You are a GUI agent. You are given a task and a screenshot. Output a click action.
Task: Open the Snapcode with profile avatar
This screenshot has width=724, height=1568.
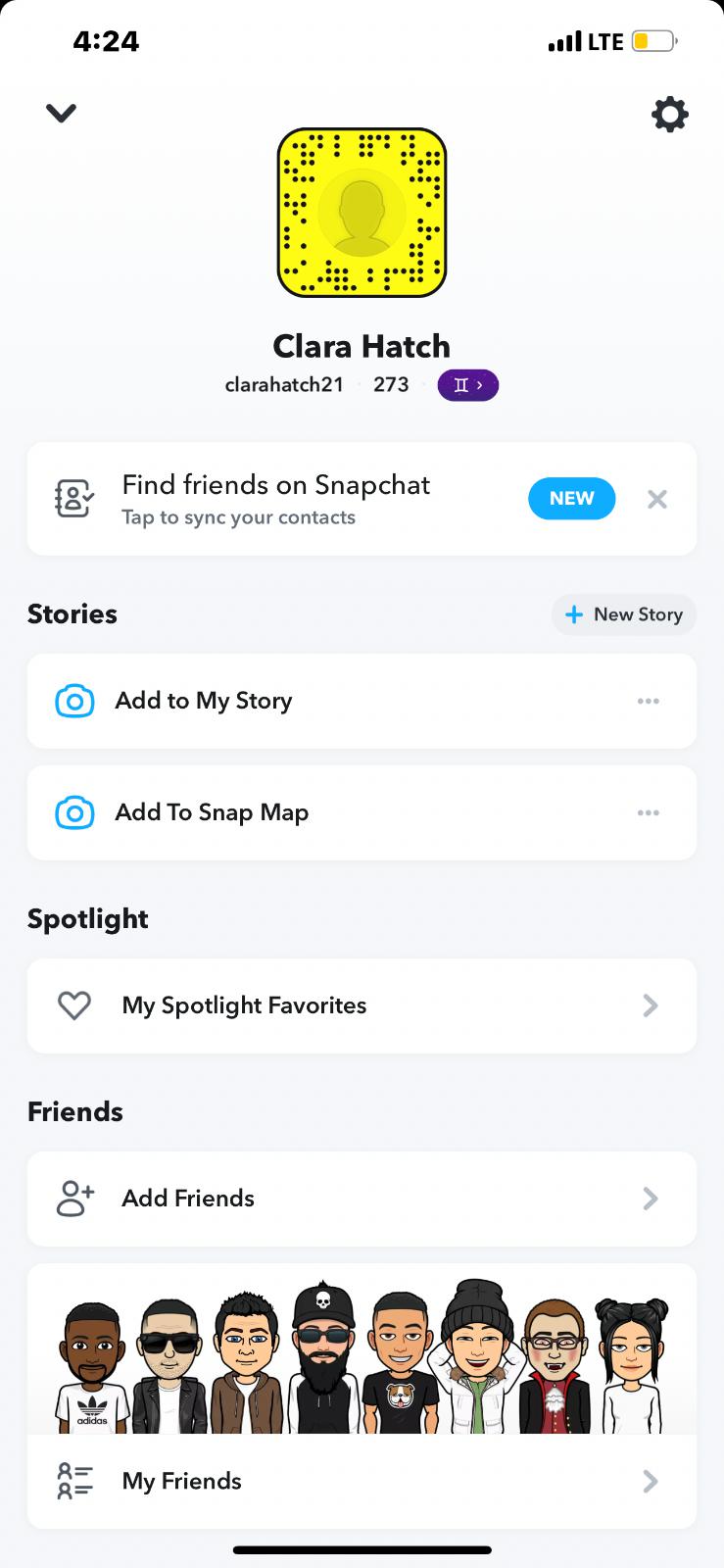pyautogui.click(x=362, y=213)
